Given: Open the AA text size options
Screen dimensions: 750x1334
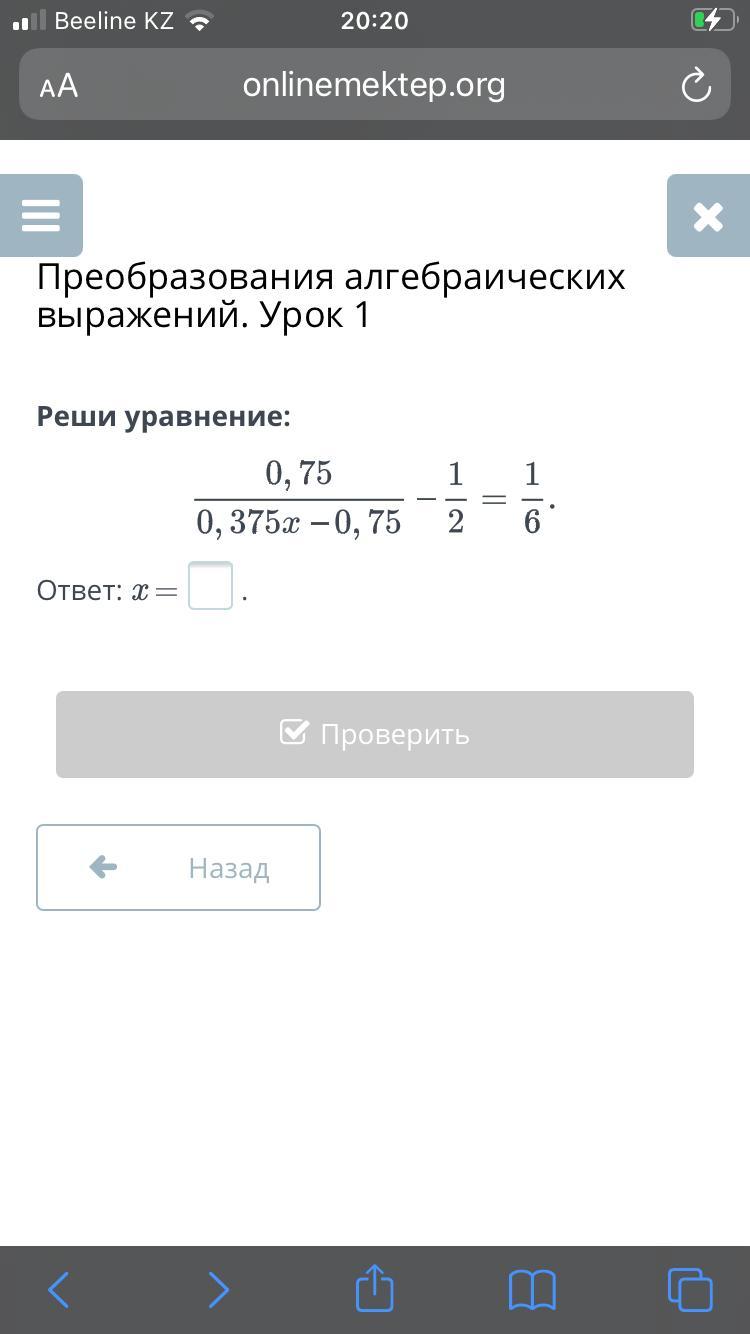Looking at the screenshot, I should point(59,86).
